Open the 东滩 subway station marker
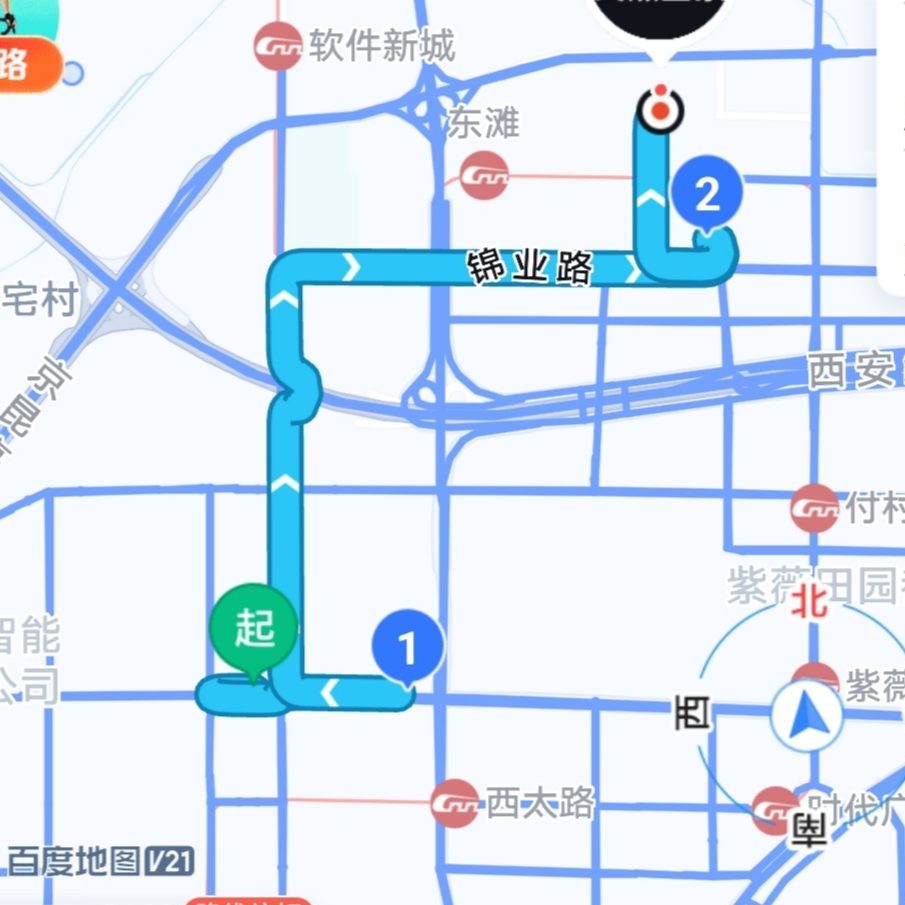Viewport: 905px width, 905px height. tap(484, 175)
